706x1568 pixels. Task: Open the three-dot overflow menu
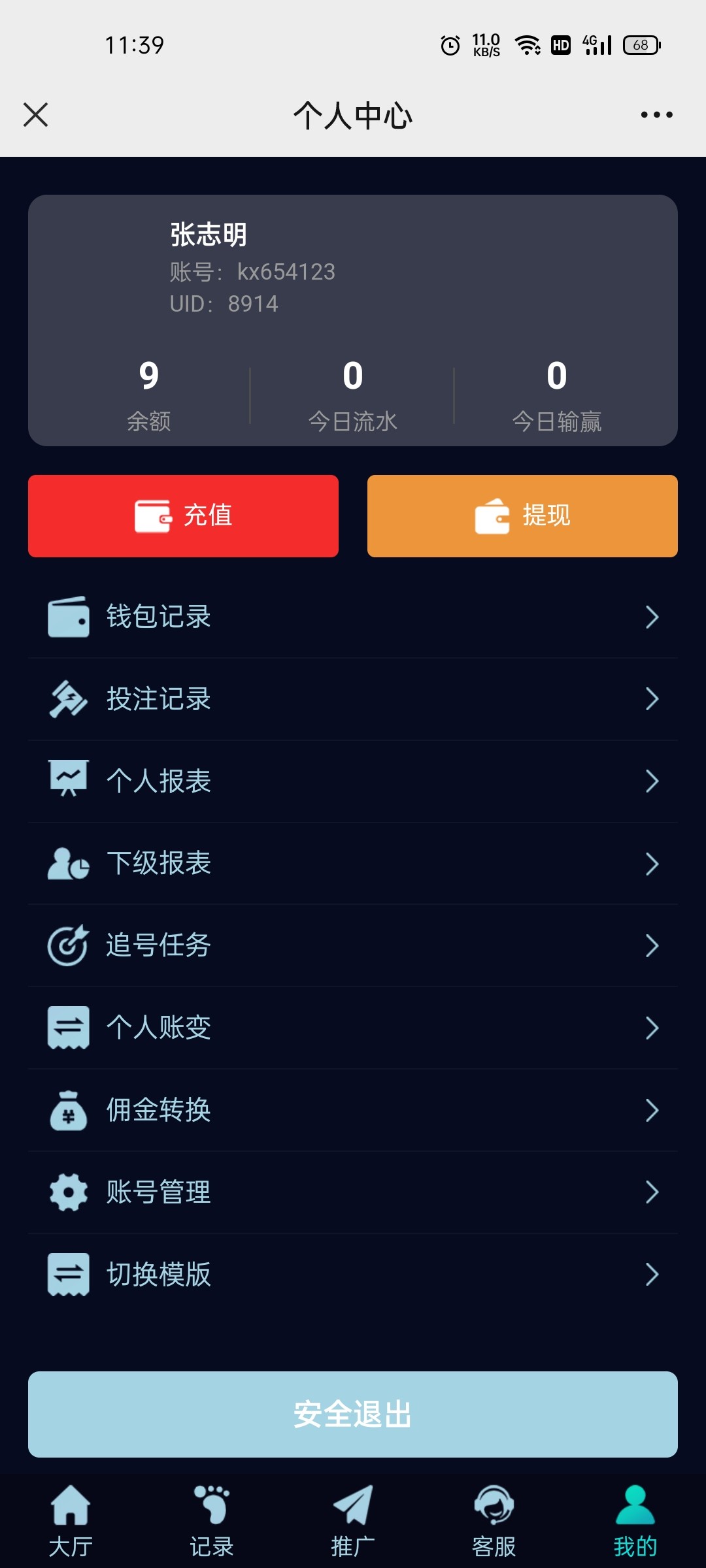pos(656,115)
